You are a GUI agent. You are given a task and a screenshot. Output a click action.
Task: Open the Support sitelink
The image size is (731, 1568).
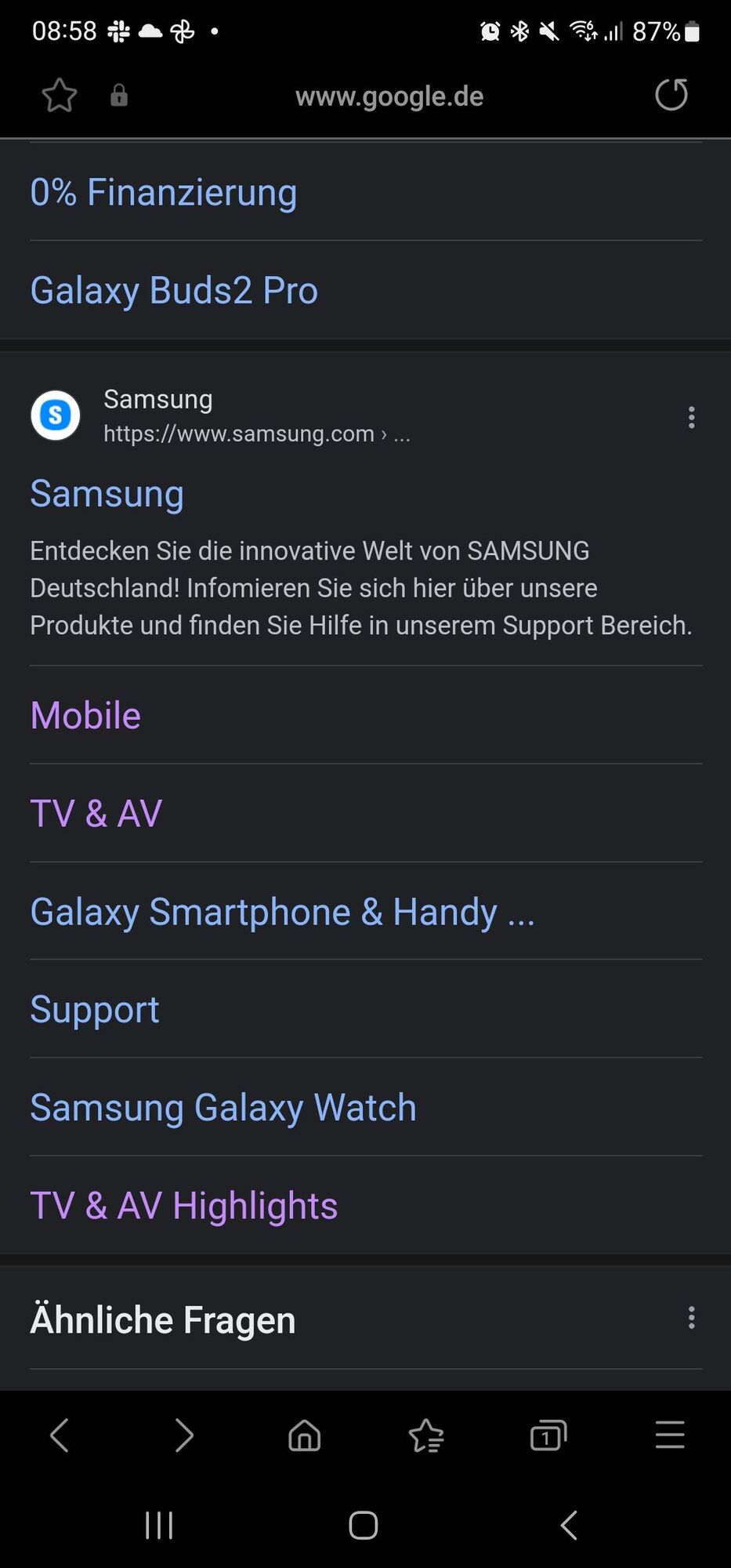[x=95, y=1009]
